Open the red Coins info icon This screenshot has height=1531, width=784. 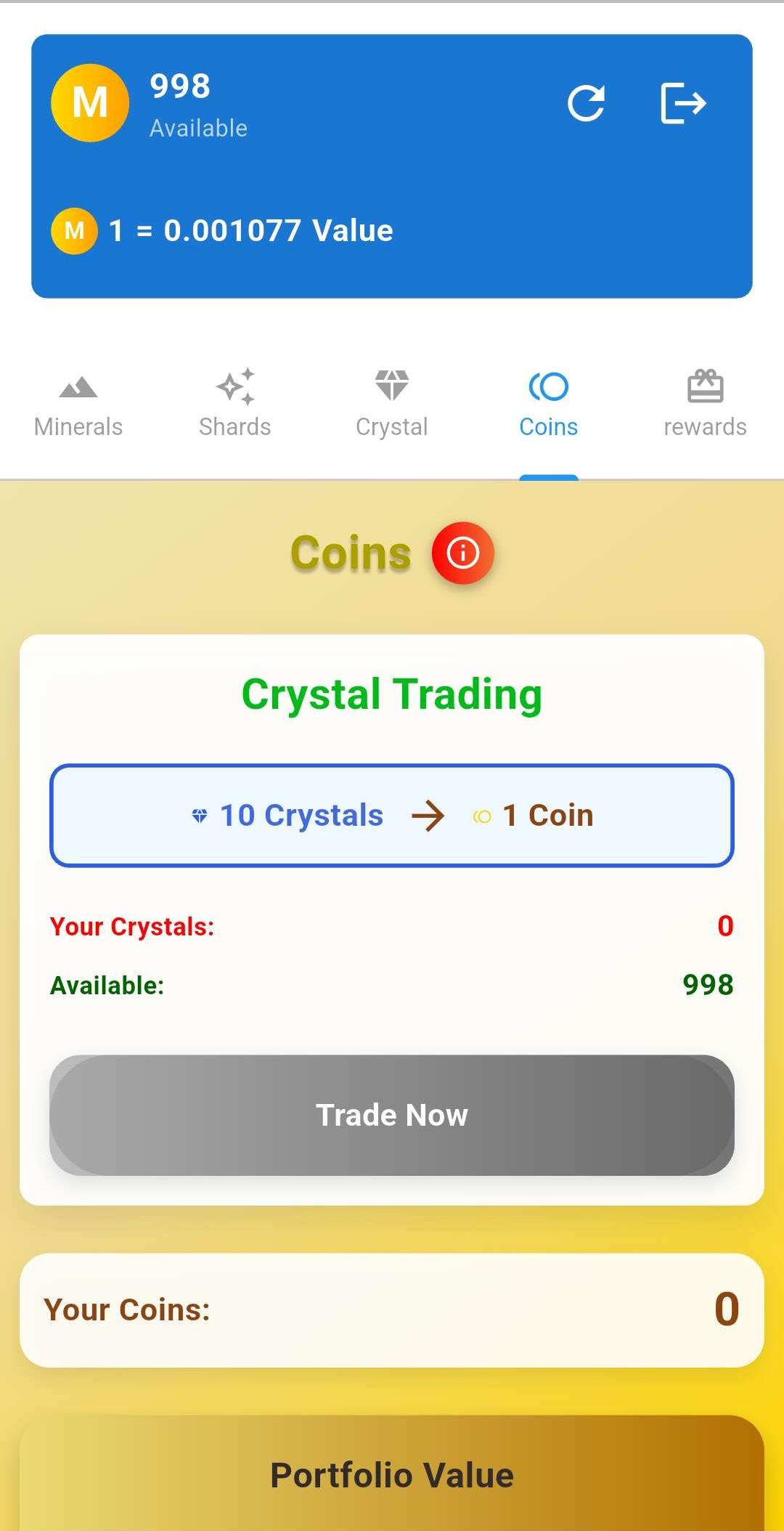coord(463,553)
